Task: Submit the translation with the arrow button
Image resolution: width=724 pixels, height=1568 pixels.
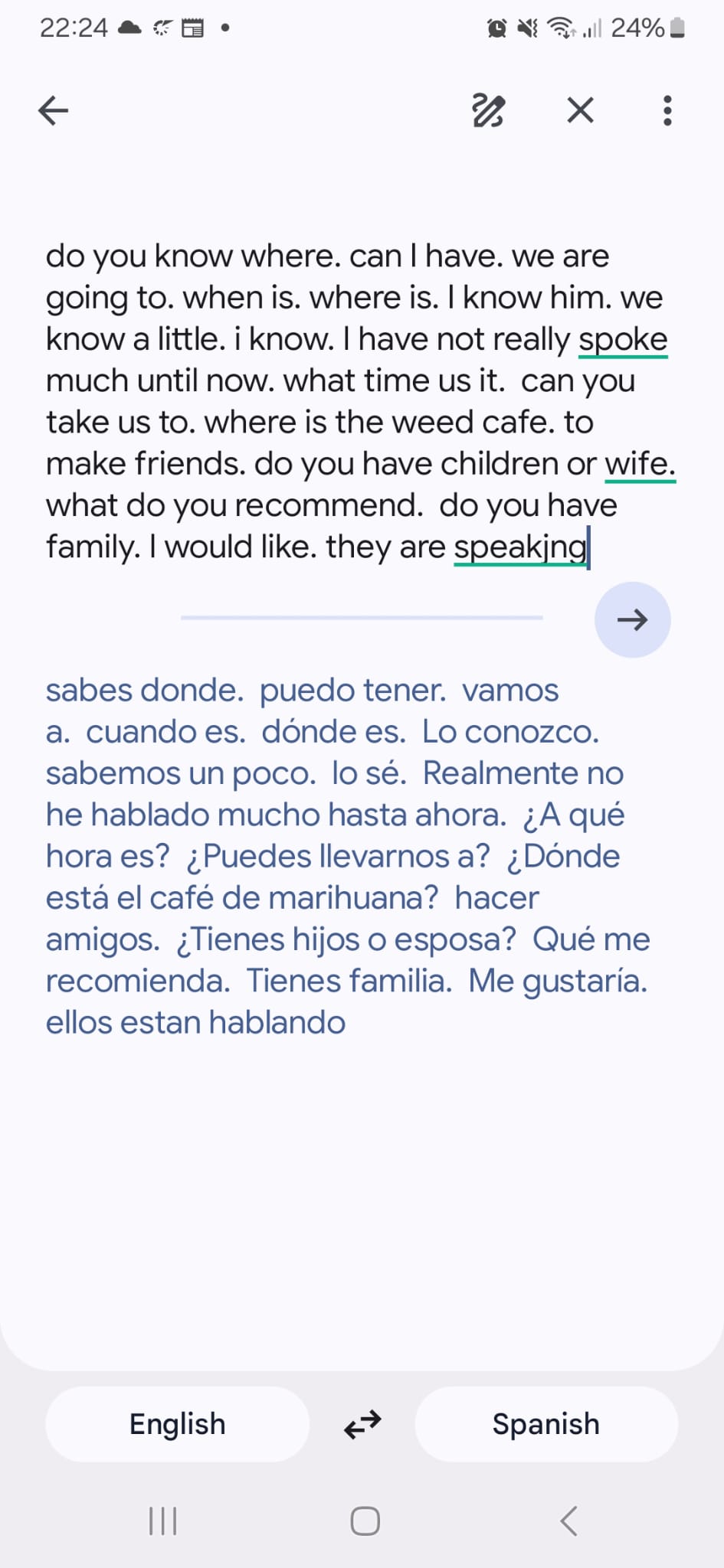Action: pos(632,619)
